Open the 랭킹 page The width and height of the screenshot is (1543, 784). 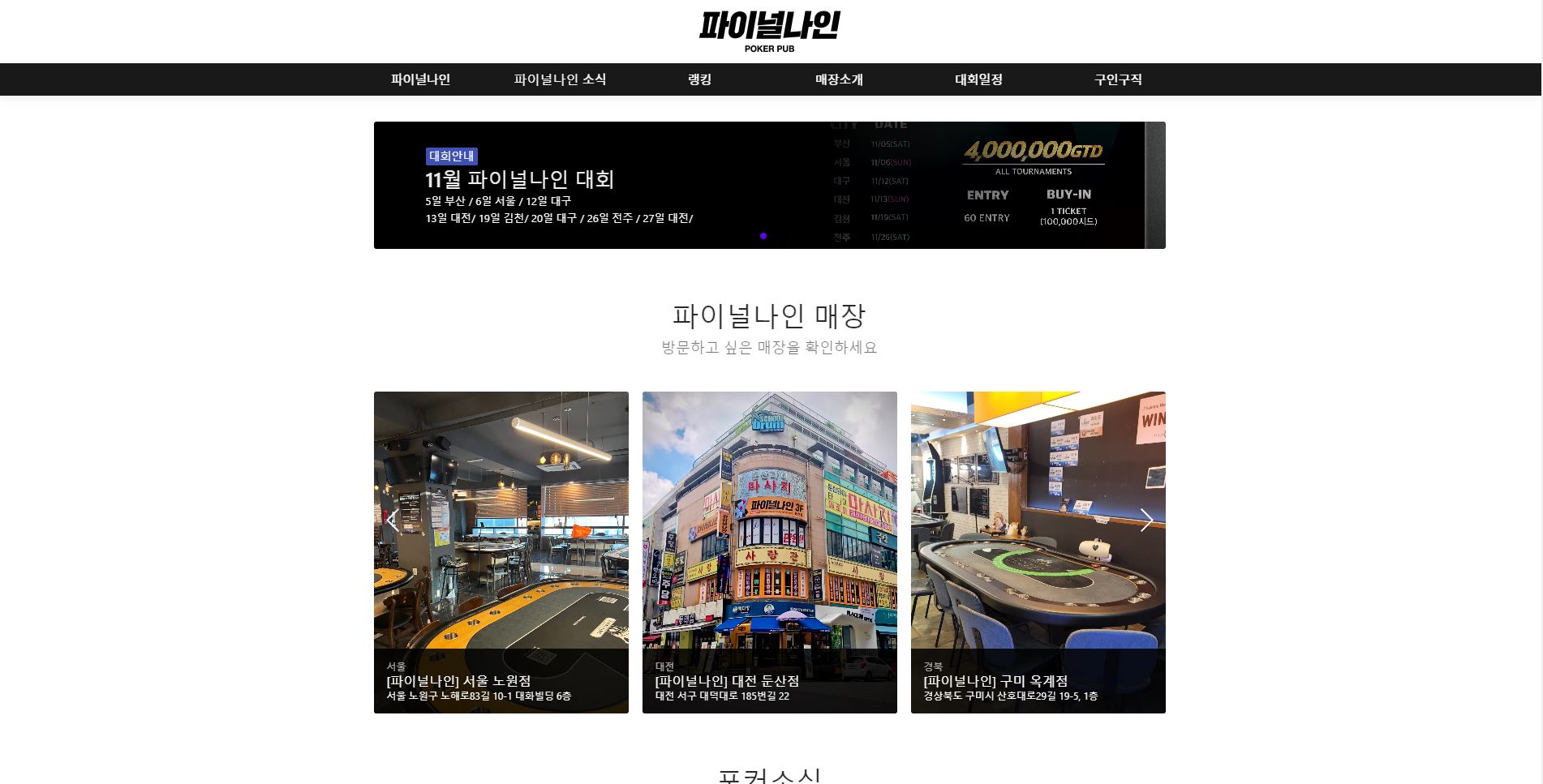(x=699, y=79)
